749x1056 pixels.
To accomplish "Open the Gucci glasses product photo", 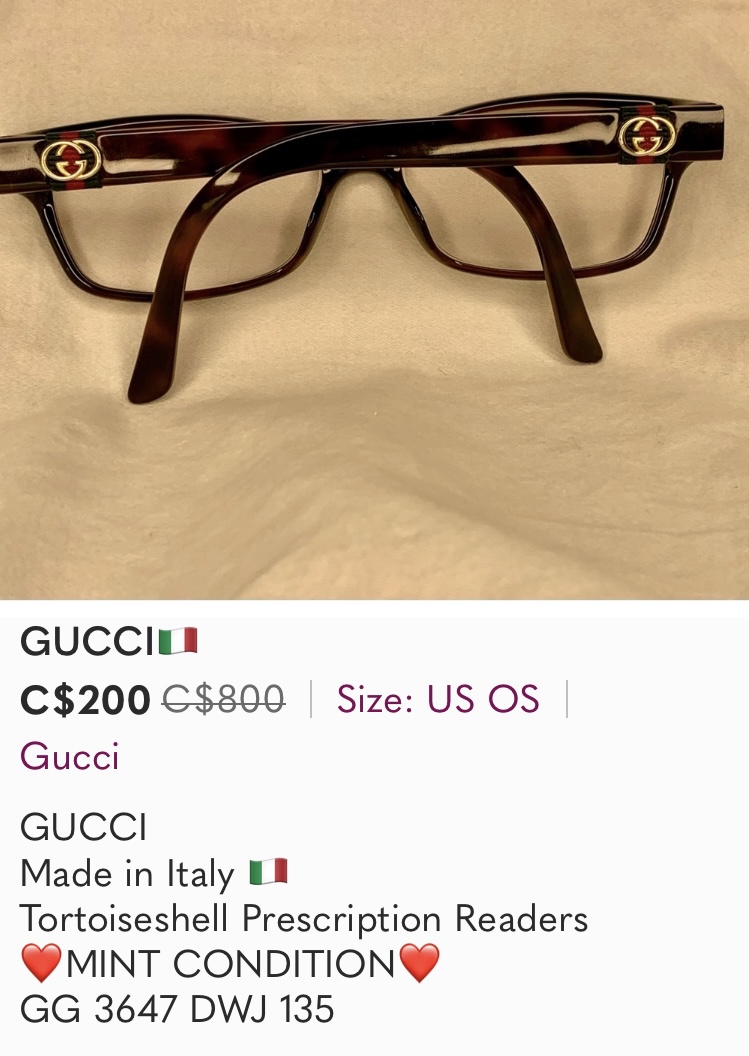I will pos(374,300).
